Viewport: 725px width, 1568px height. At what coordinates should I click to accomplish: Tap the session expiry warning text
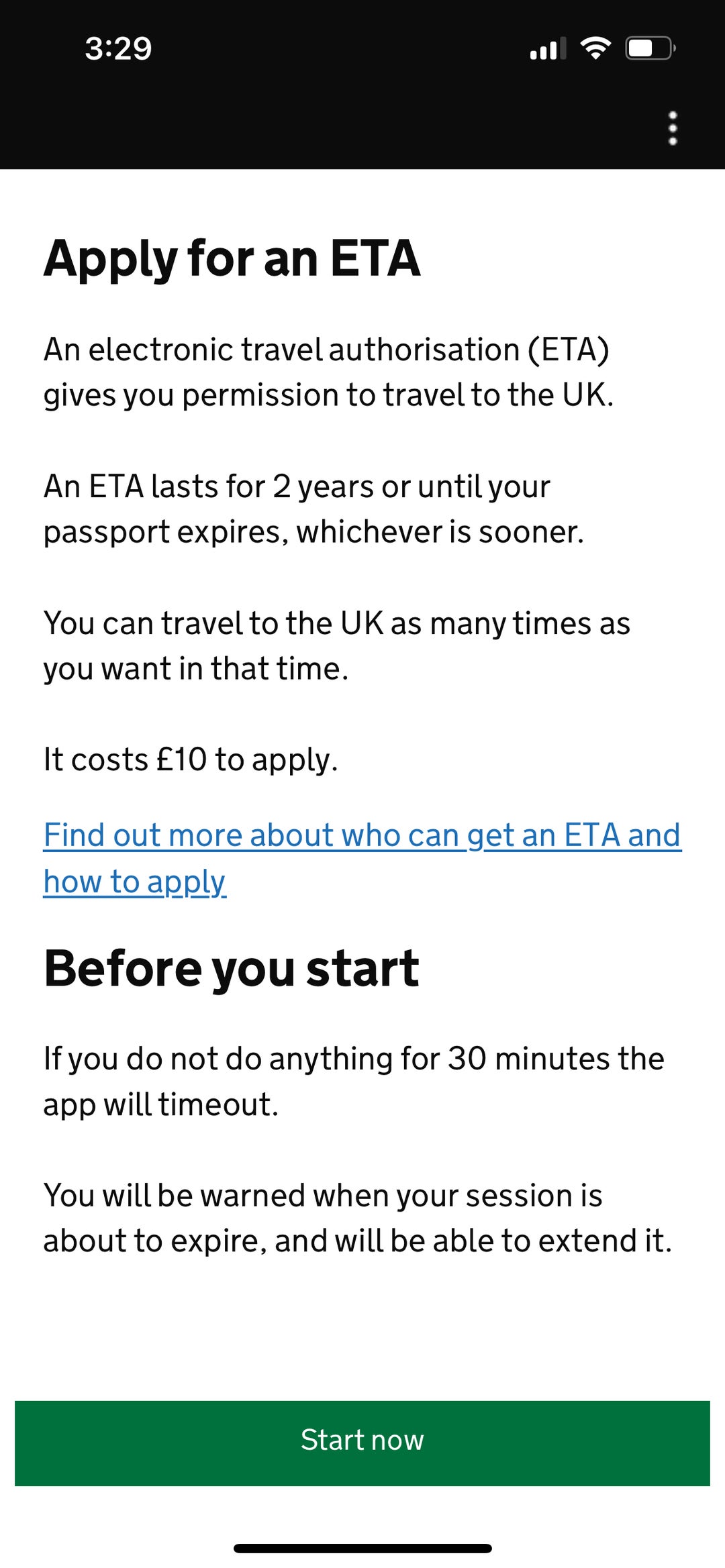tap(356, 1226)
